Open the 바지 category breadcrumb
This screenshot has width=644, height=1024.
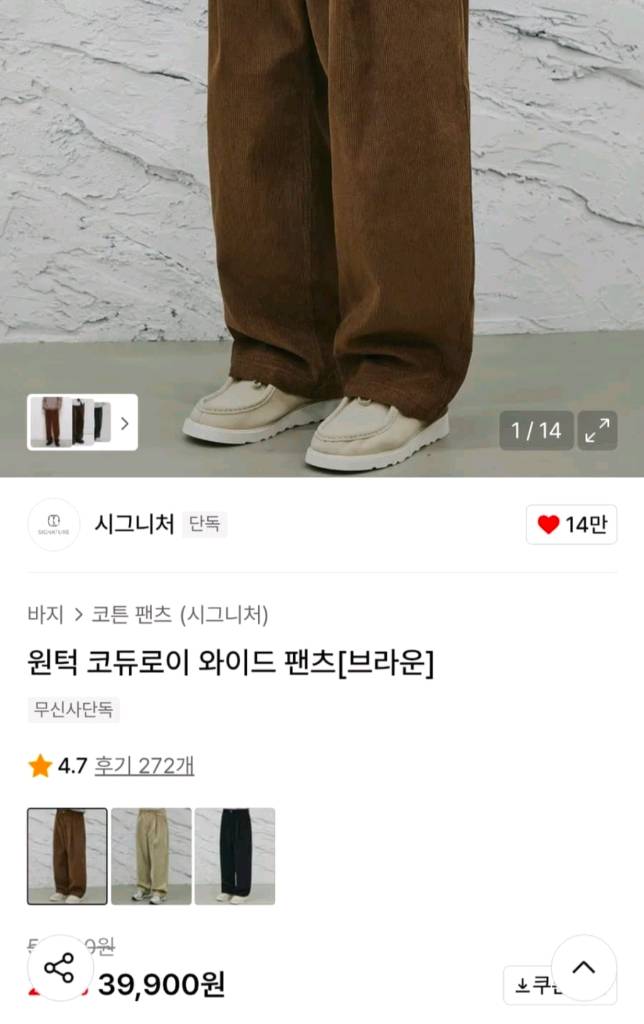[45, 615]
